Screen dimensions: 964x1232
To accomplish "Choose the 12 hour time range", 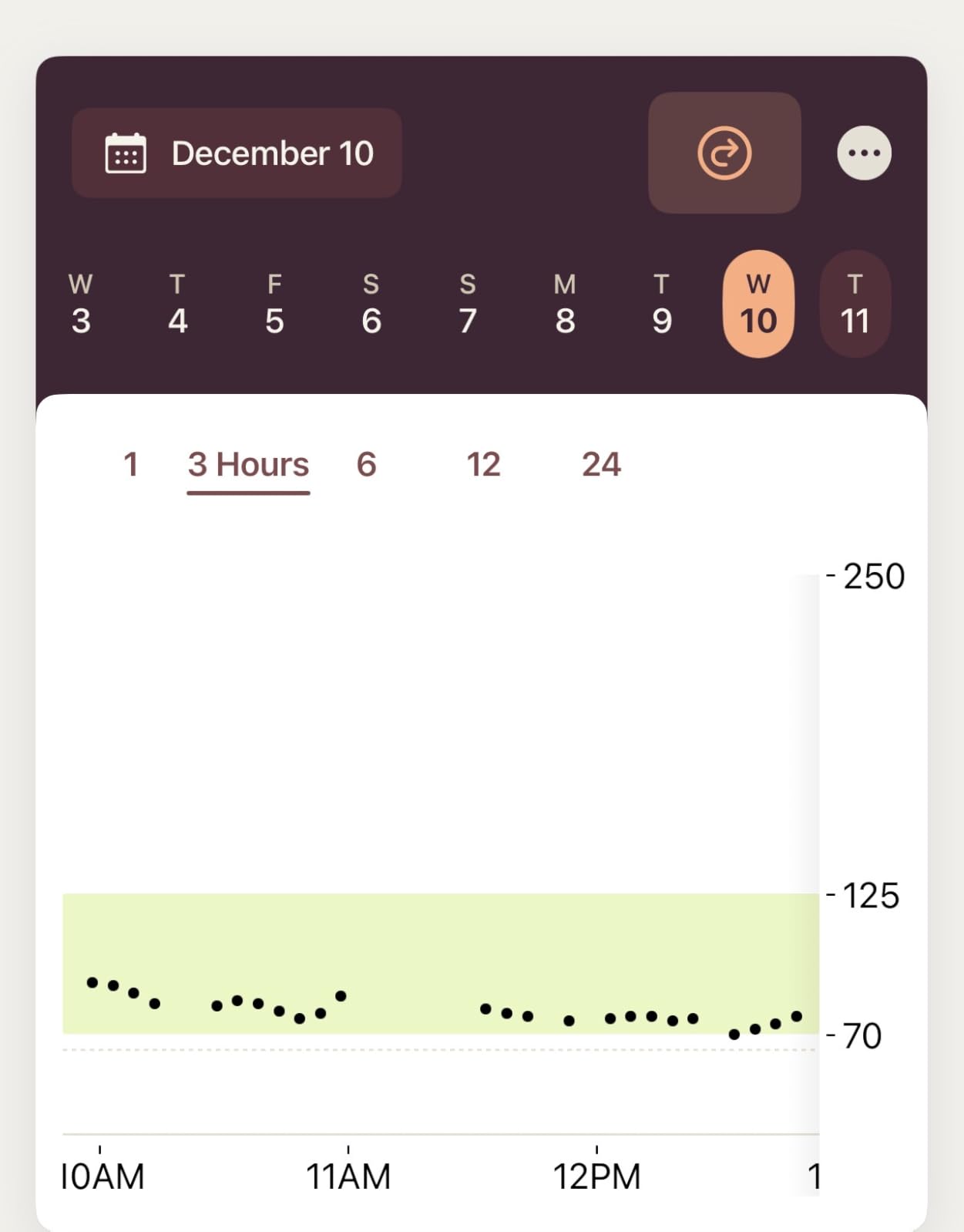I will [x=483, y=463].
